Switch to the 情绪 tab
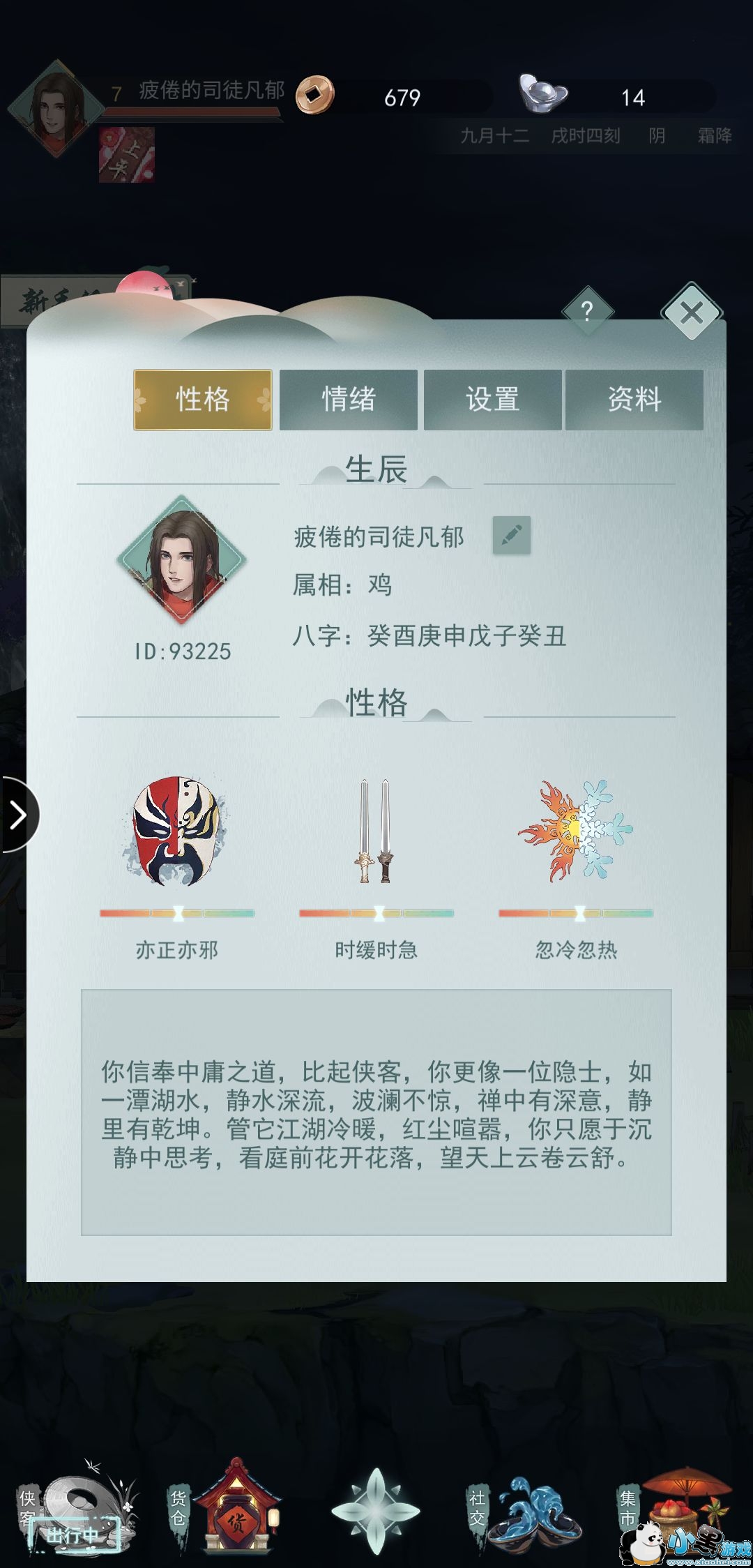Screen dimensions: 753x1568 [x=349, y=400]
